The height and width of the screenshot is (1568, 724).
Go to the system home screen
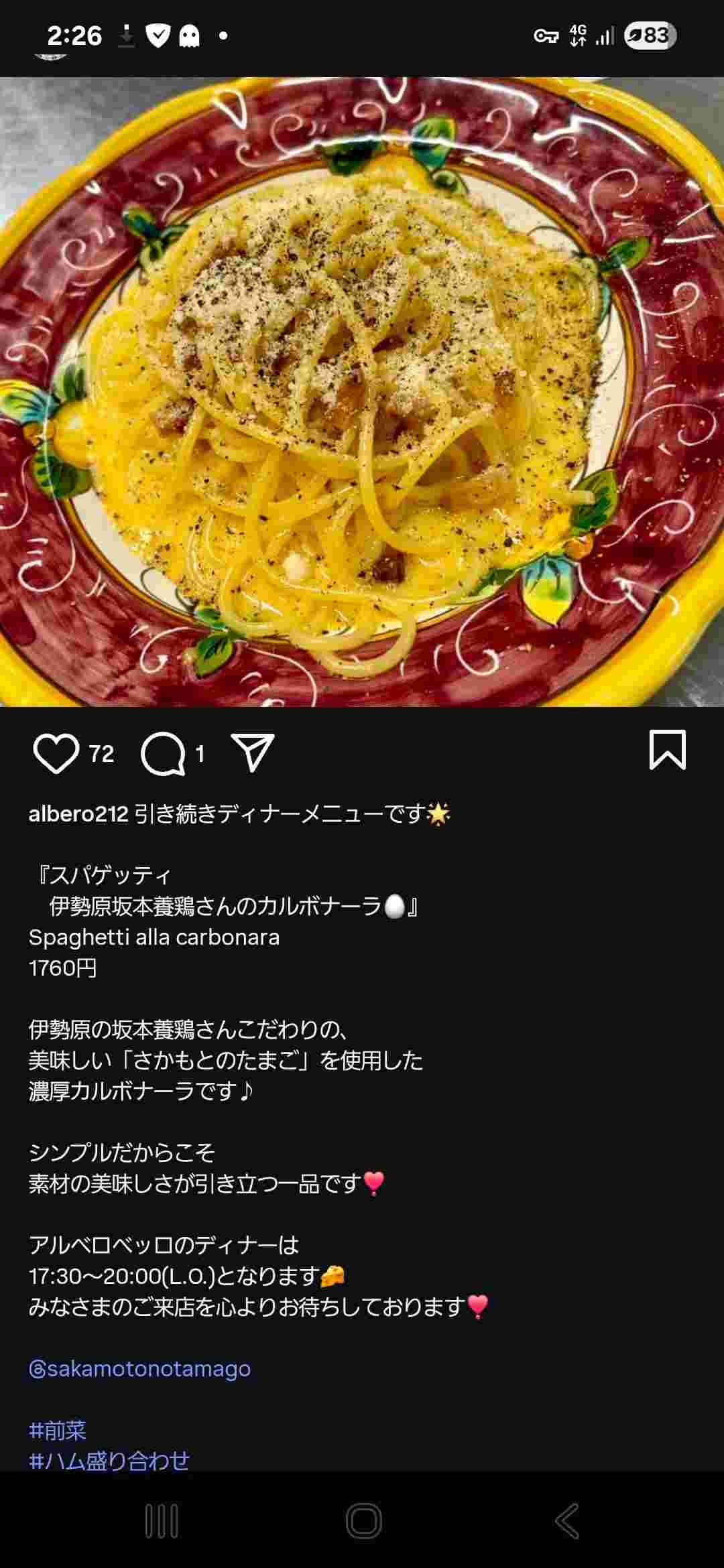(x=363, y=1520)
